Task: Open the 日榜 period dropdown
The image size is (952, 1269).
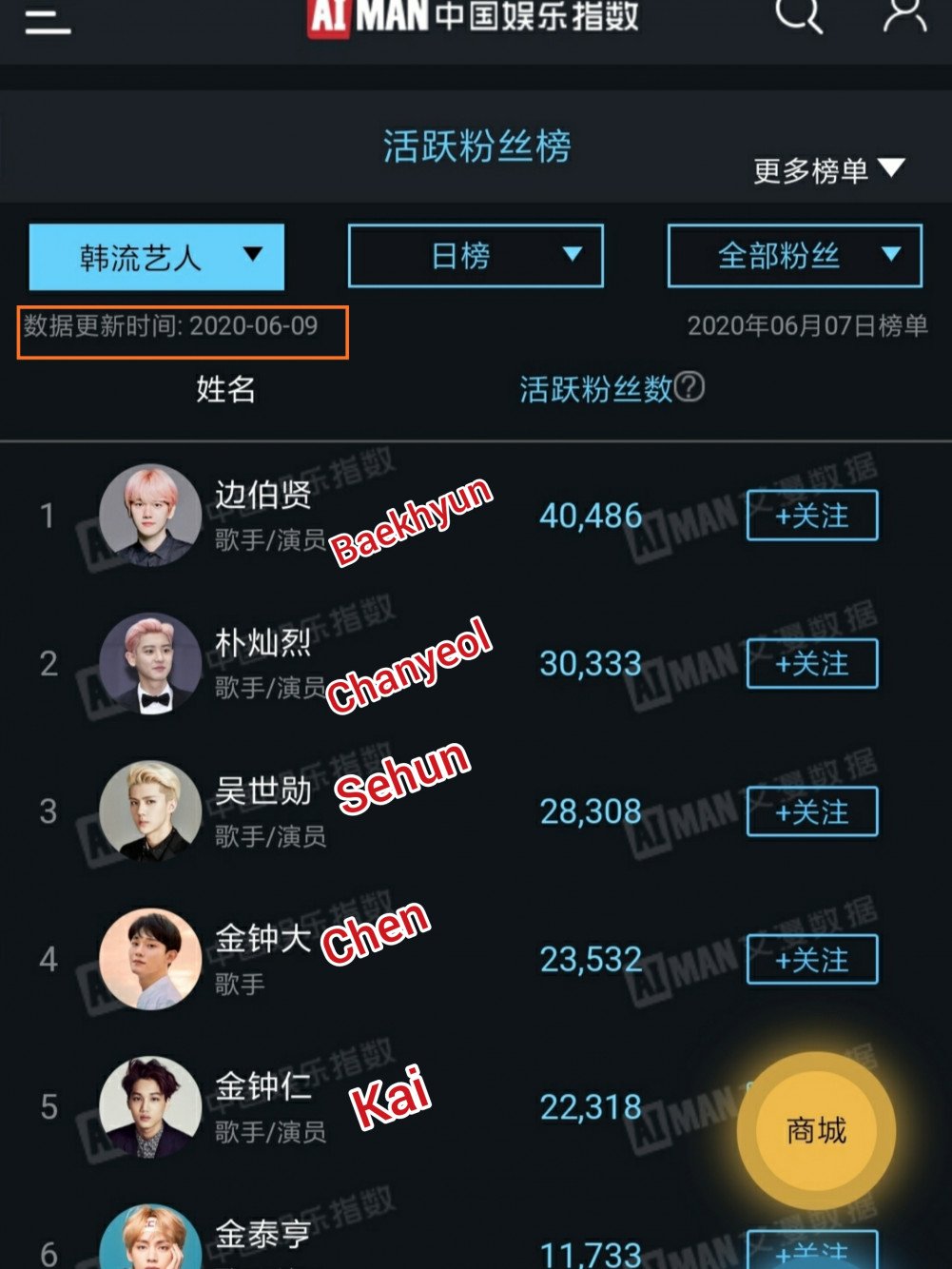Action: click(476, 256)
